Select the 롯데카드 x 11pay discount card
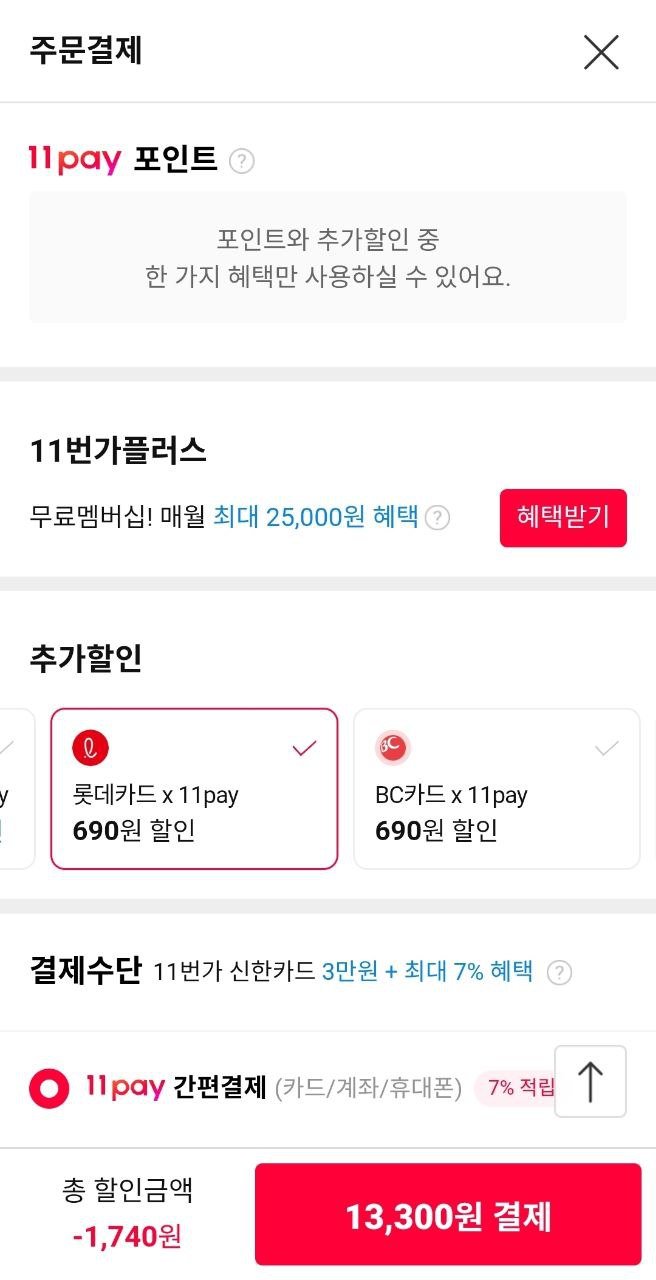Image resolution: width=656 pixels, height=1280 pixels. point(194,789)
